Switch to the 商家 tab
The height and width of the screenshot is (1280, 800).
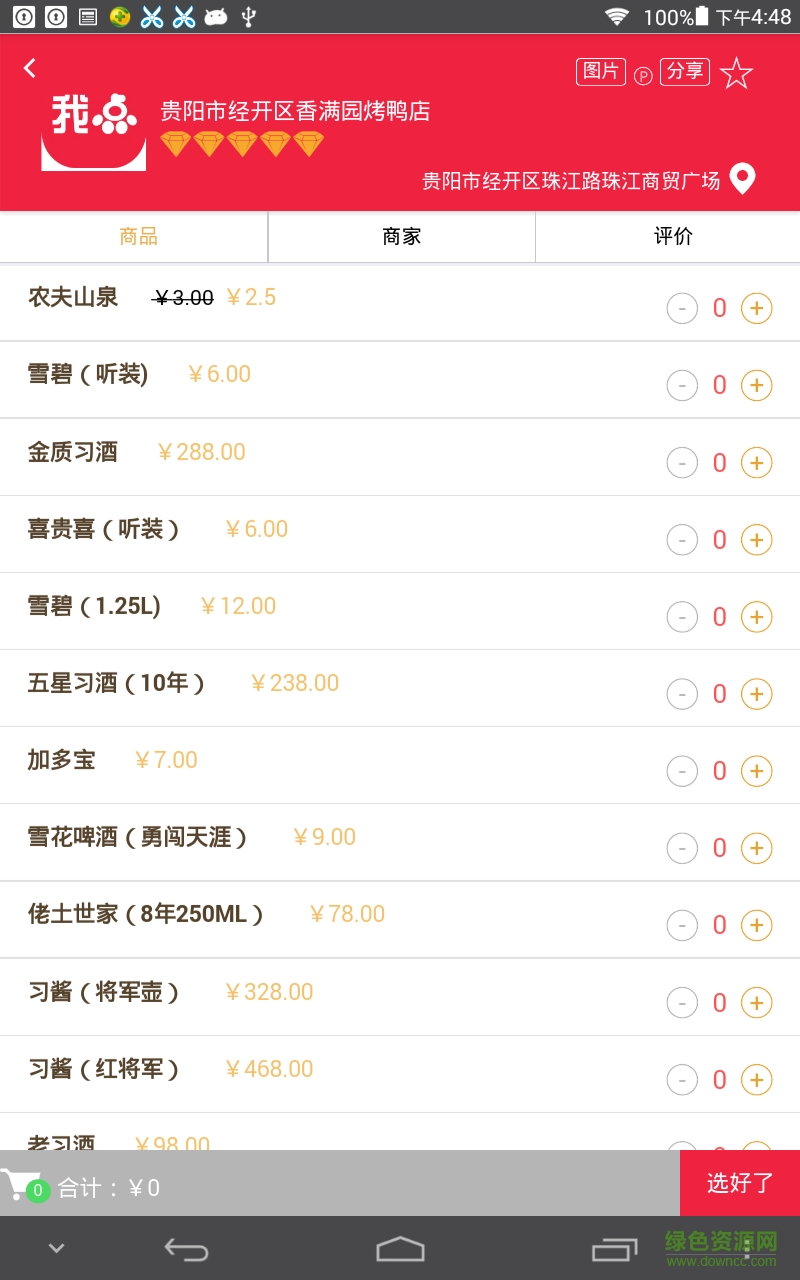pos(400,236)
